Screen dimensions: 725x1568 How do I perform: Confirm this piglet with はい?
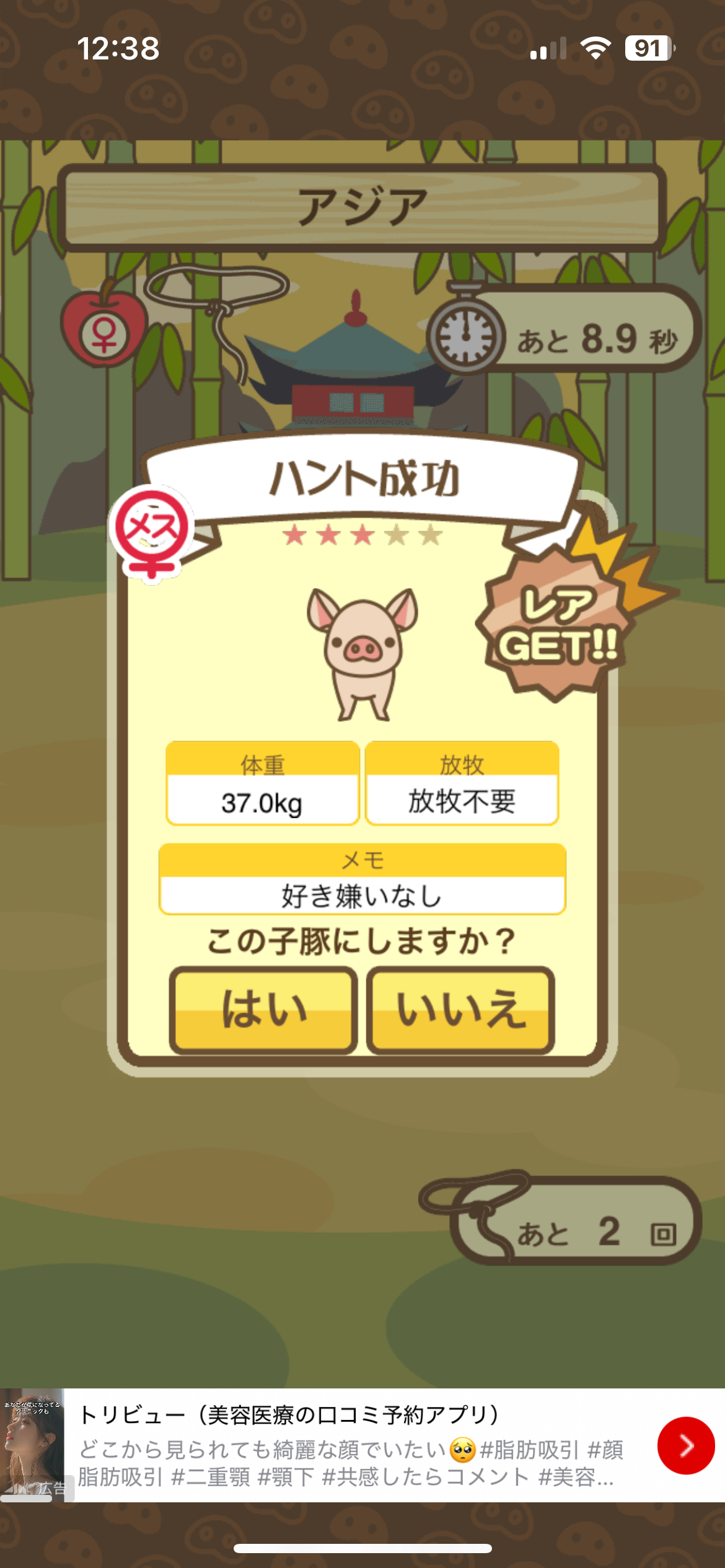pyautogui.click(x=263, y=1010)
